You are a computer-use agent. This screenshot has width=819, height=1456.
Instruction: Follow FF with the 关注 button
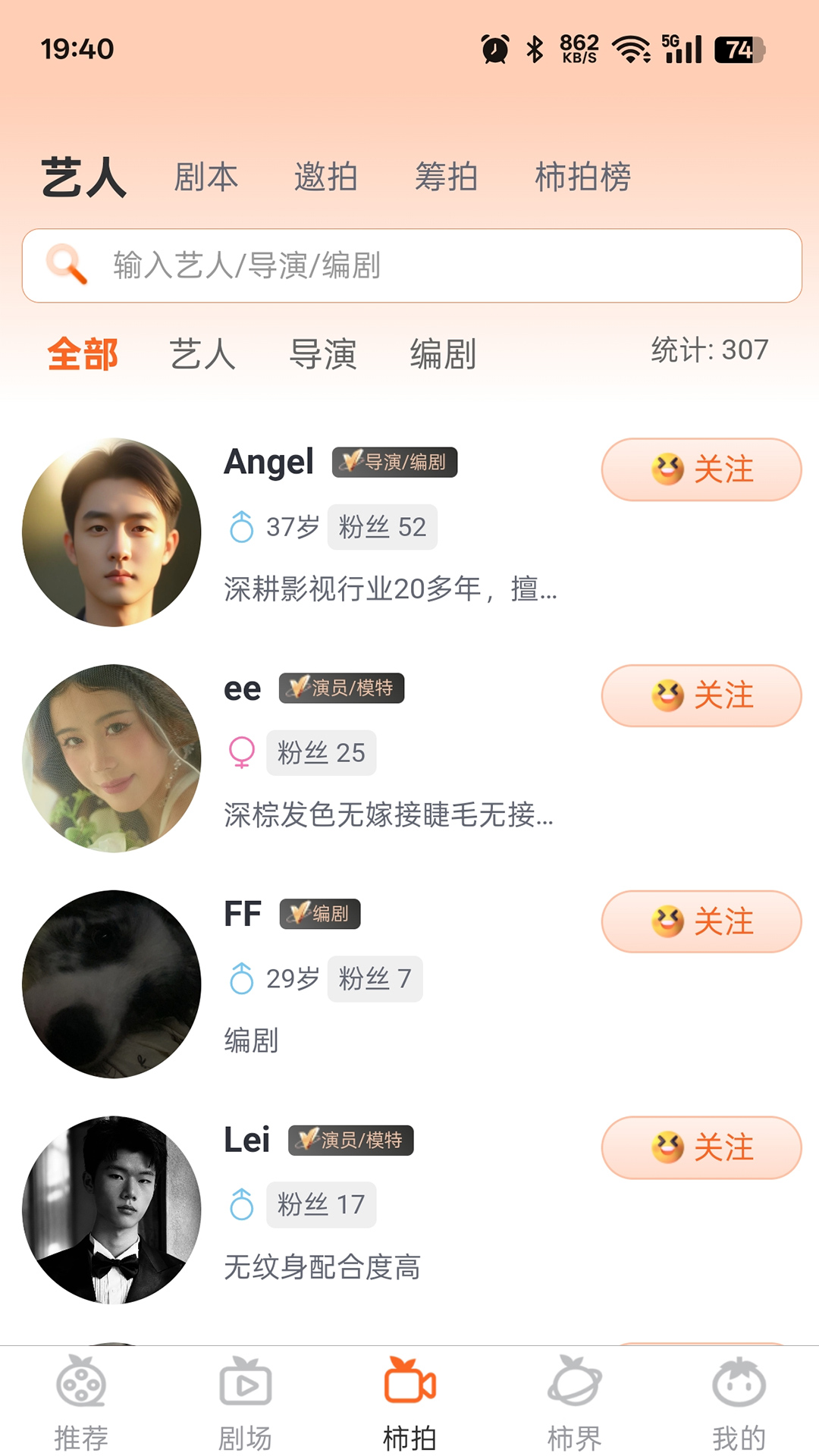pos(701,921)
